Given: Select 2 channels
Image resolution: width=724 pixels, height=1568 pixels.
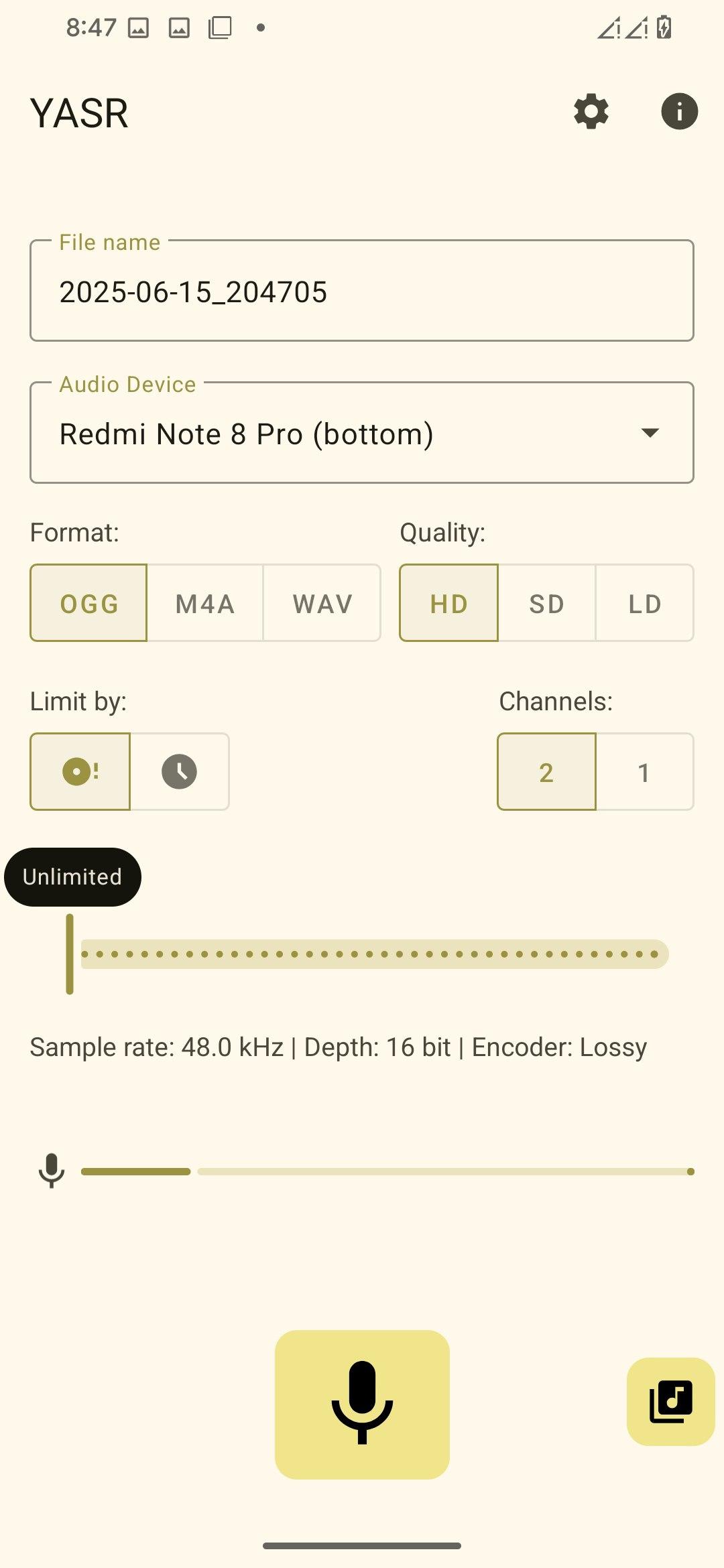Looking at the screenshot, I should click(546, 772).
